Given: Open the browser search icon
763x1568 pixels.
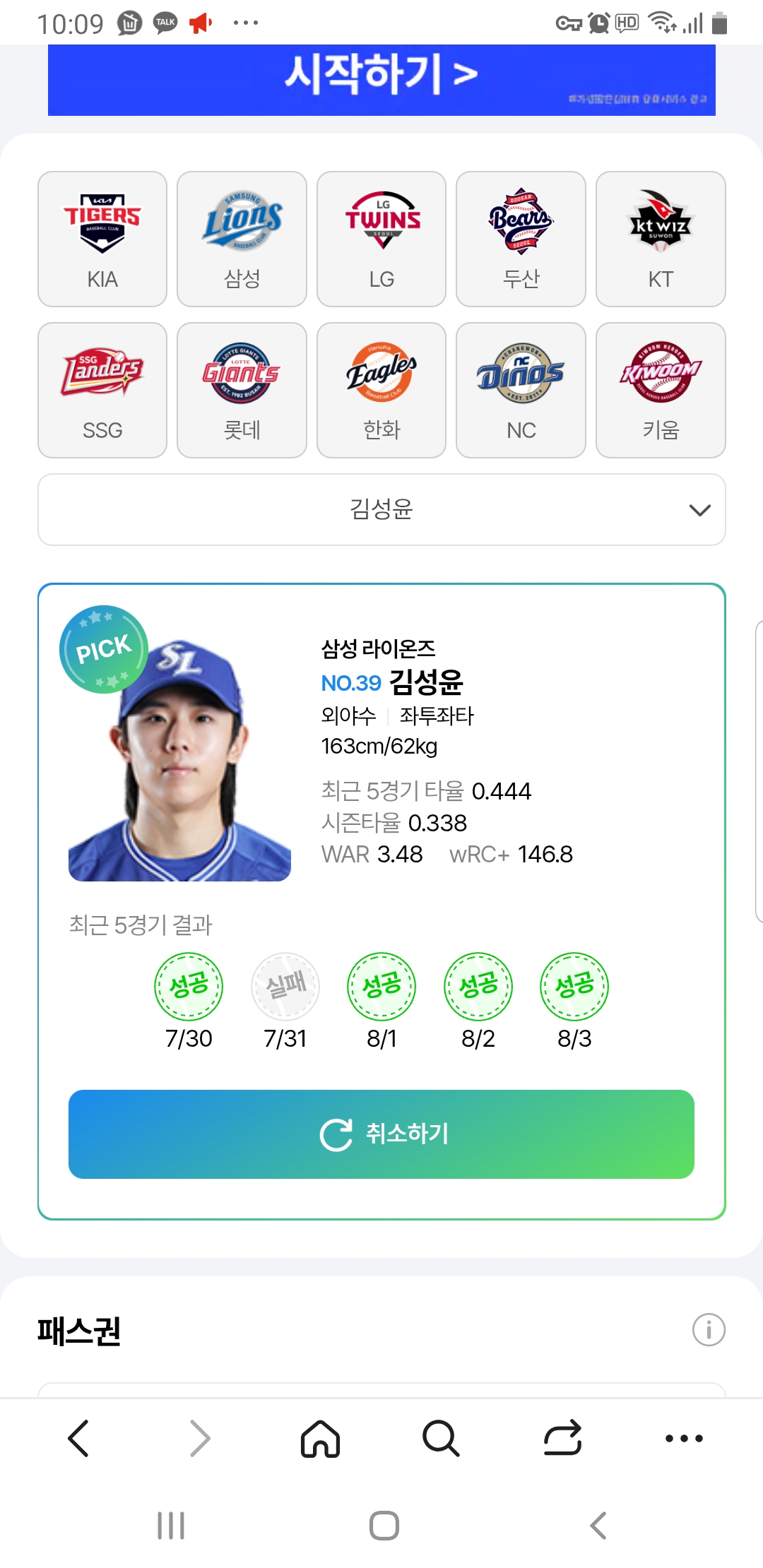Looking at the screenshot, I should point(441,1439).
